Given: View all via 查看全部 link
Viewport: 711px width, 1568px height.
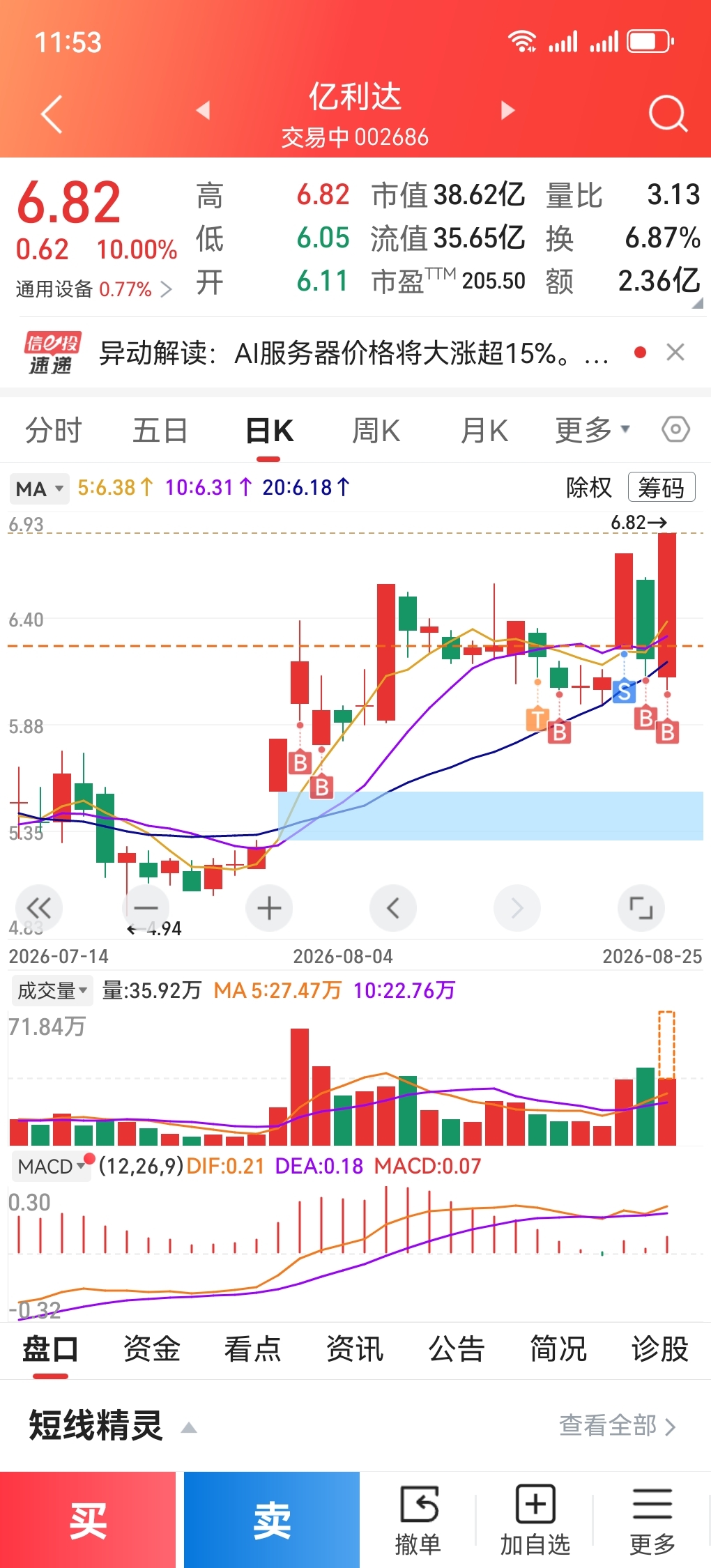Looking at the screenshot, I should [x=618, y=1426].
